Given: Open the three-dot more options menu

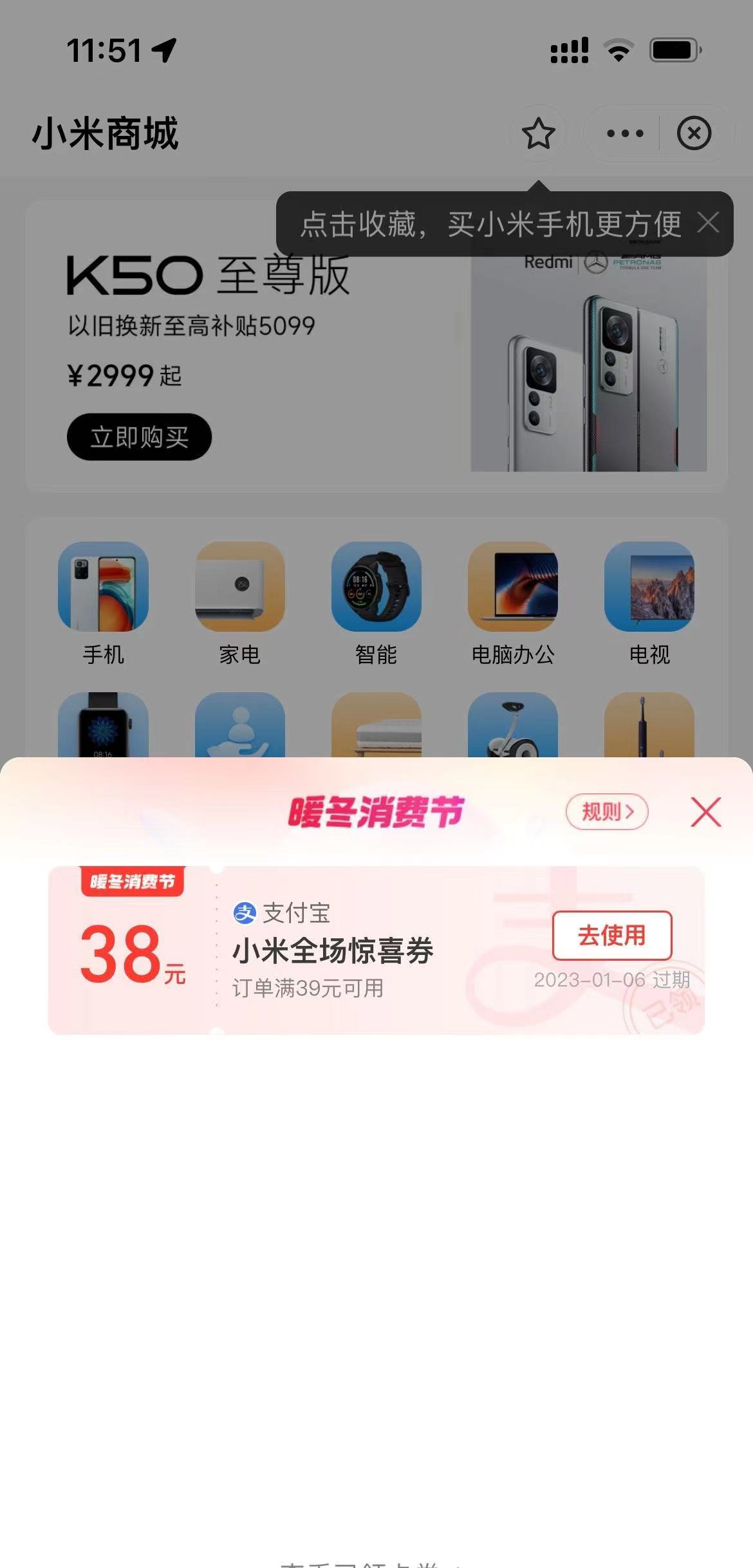Looking at the screenshot, I should pos(624,134).
